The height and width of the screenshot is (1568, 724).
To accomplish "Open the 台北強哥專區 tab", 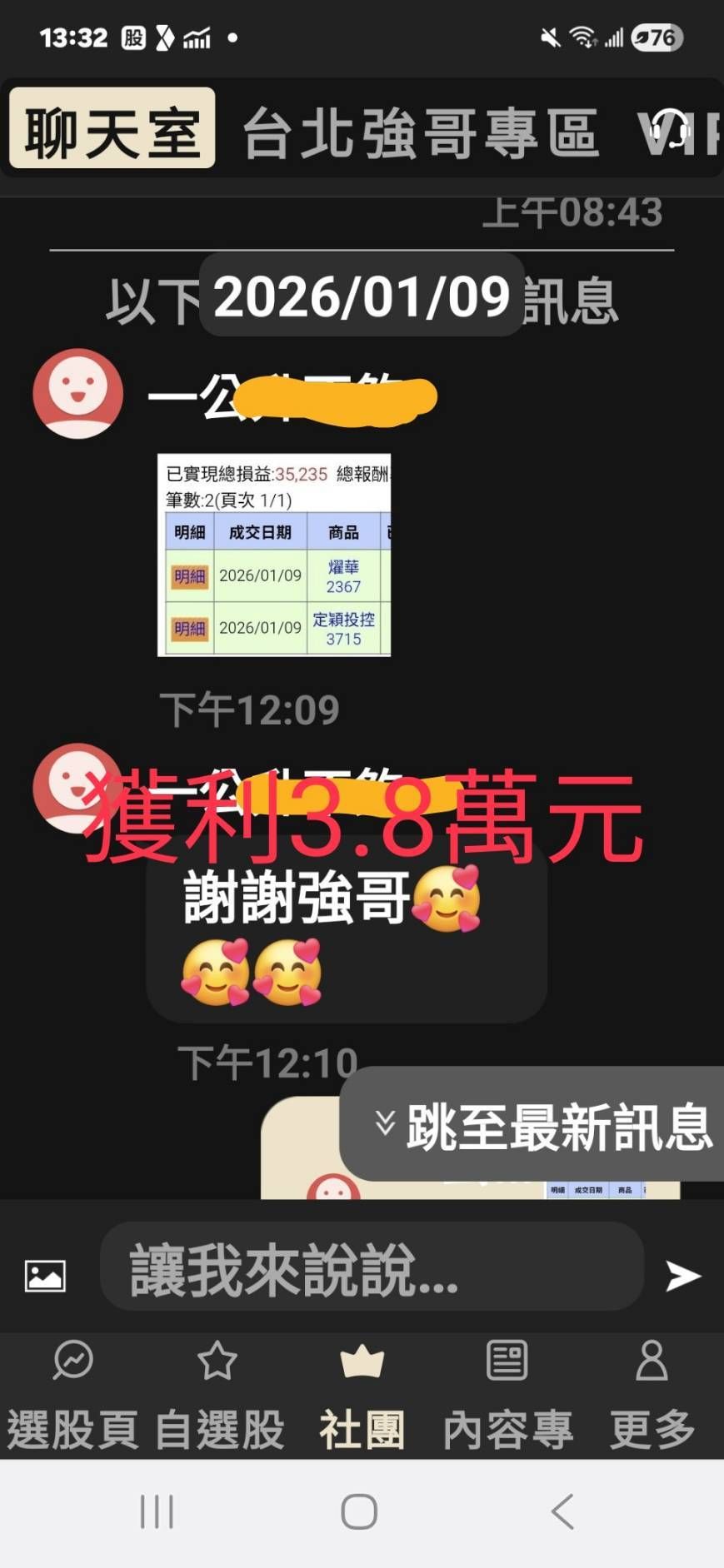I will 420,132.
